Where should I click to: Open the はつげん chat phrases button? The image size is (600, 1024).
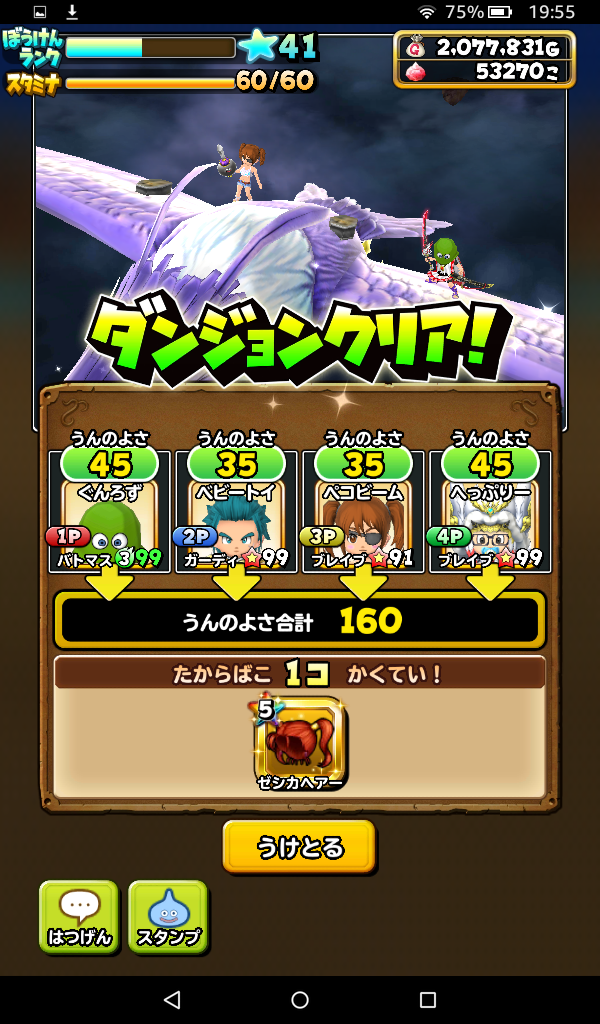point(79,916)
